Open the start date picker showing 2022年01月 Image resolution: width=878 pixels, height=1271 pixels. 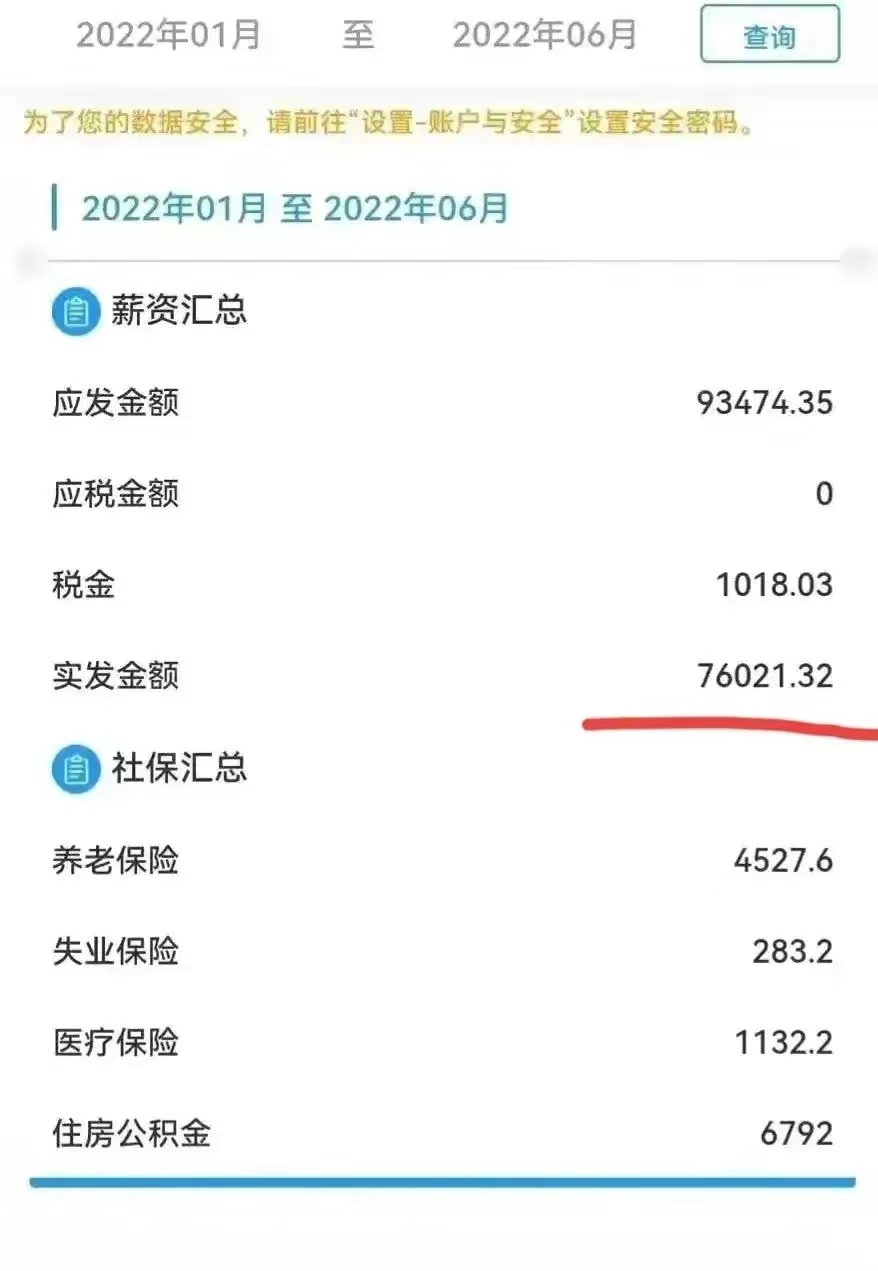pyautogui.click(x=172, y=35)
